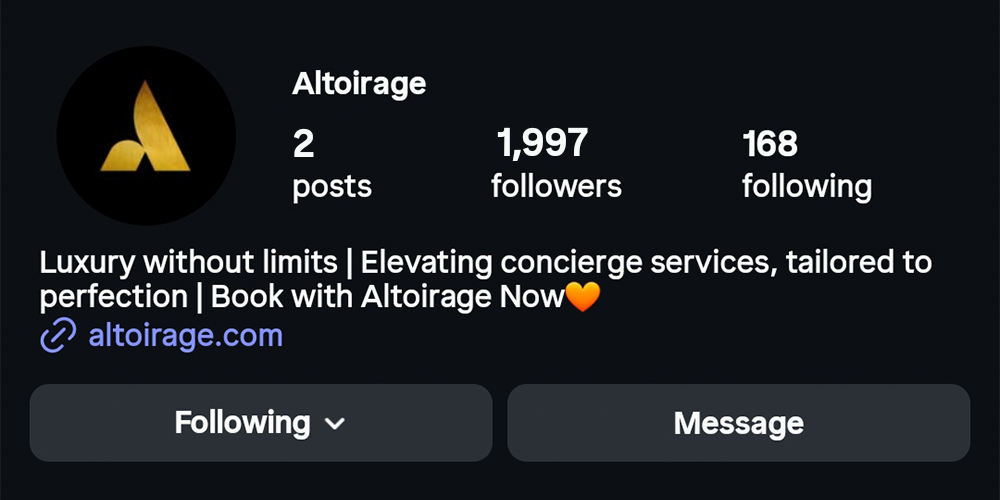Open the 168 following list
Image resolution: width=1000 pixels, height=500 pixels.
(x=806, y=165)
